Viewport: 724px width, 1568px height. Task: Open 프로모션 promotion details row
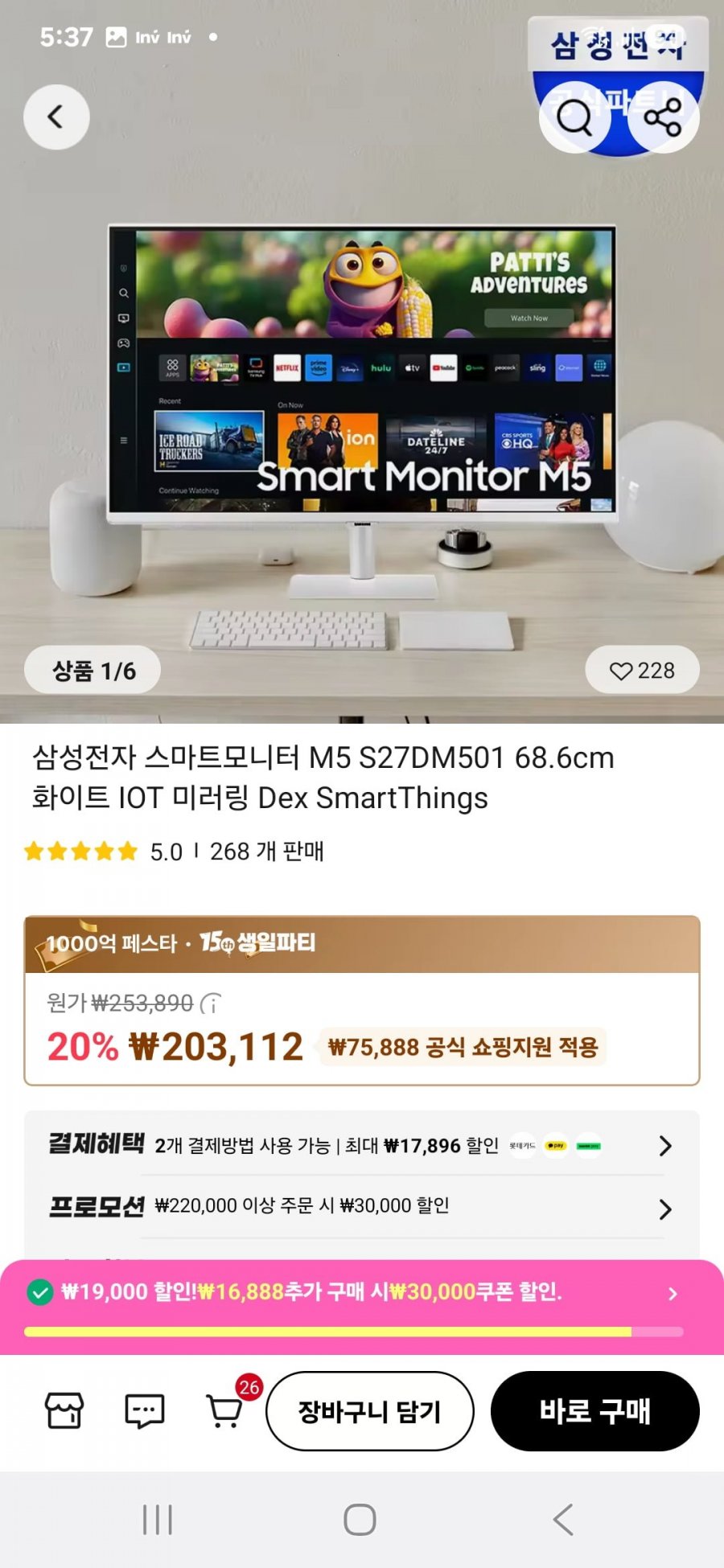tap(361, 1208)
